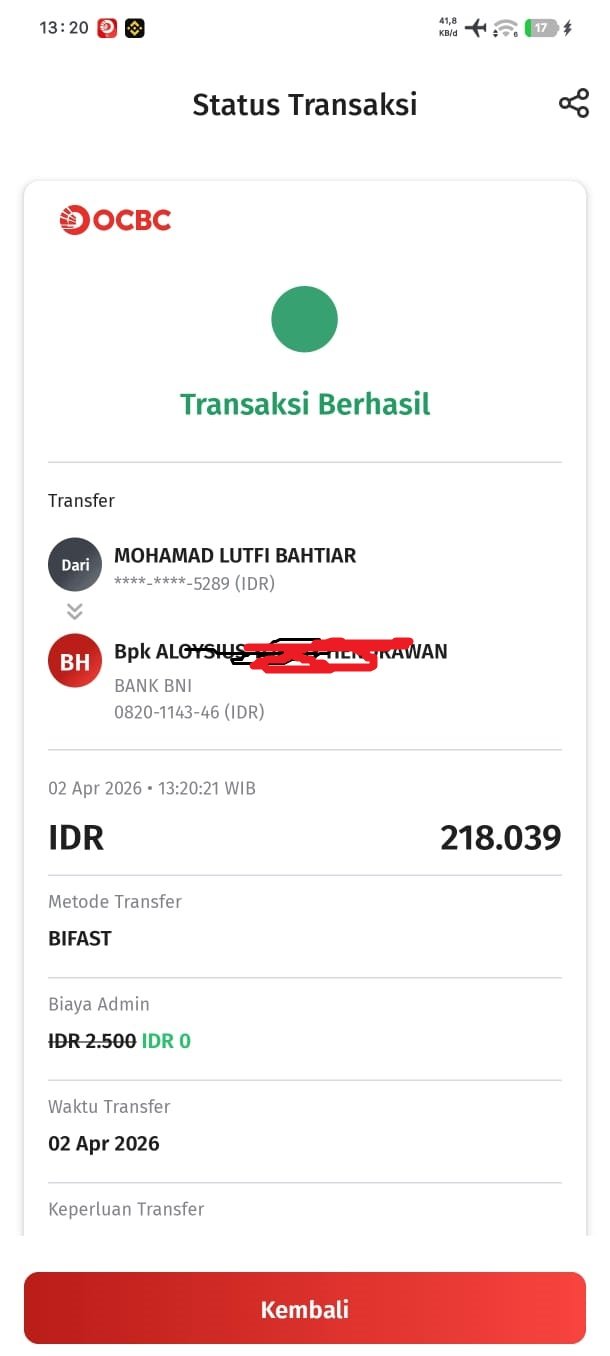Tap the Kembali button
The height and width of the screenshot is (1356, 610).
[304, 1308]
